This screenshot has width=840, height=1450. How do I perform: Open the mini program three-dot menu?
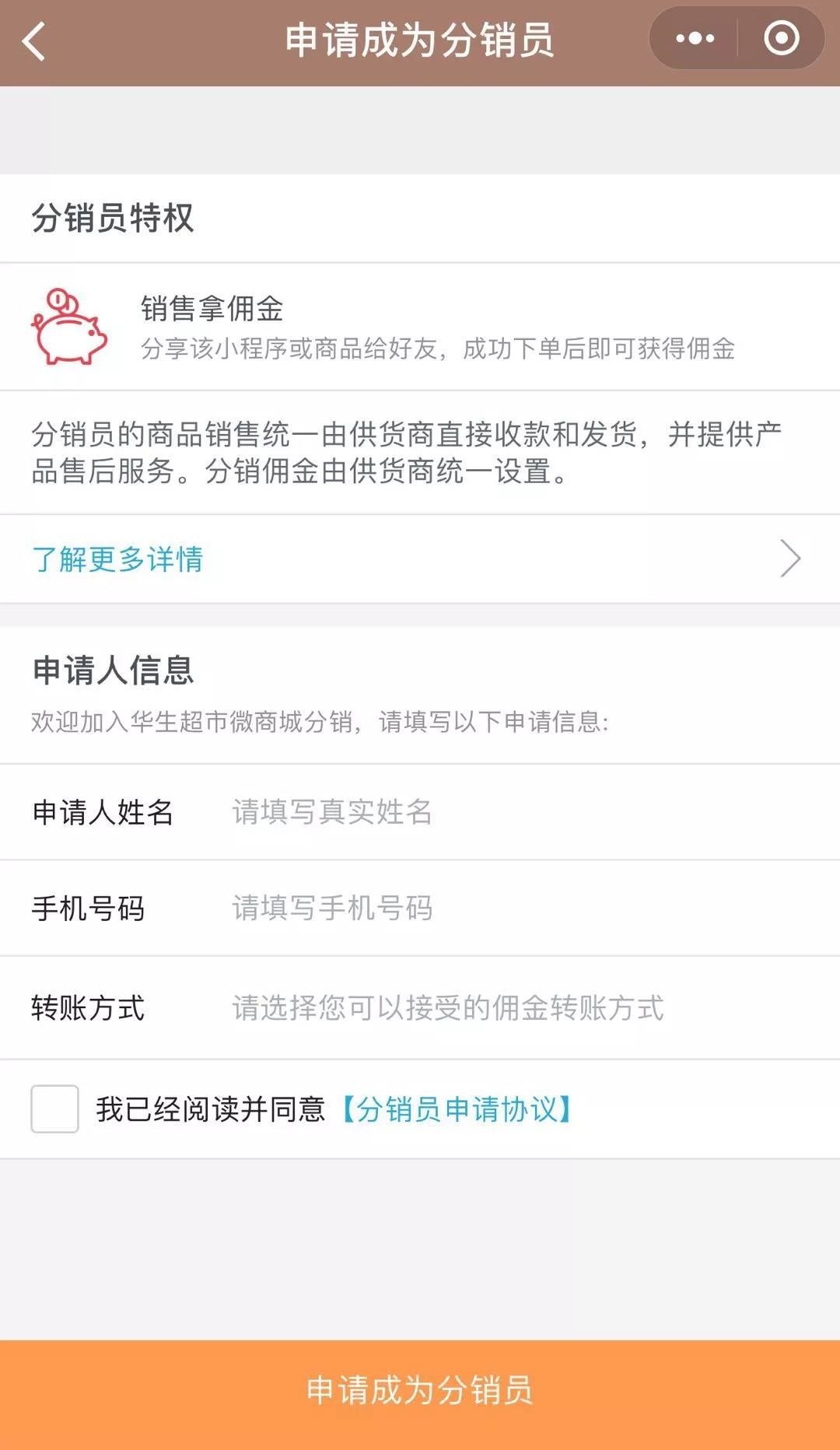tap(695, 39)
